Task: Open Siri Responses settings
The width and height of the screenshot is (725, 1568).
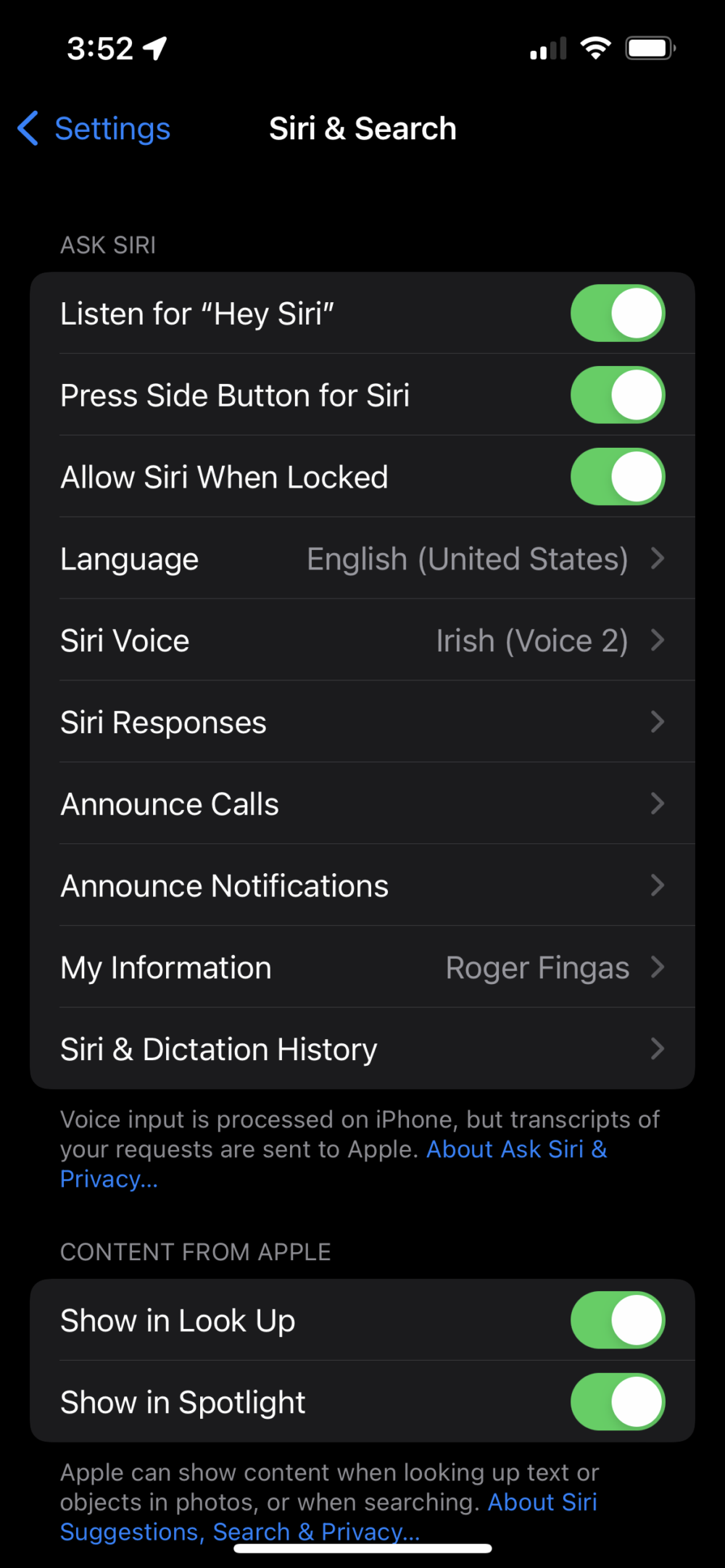Action: 362,722
